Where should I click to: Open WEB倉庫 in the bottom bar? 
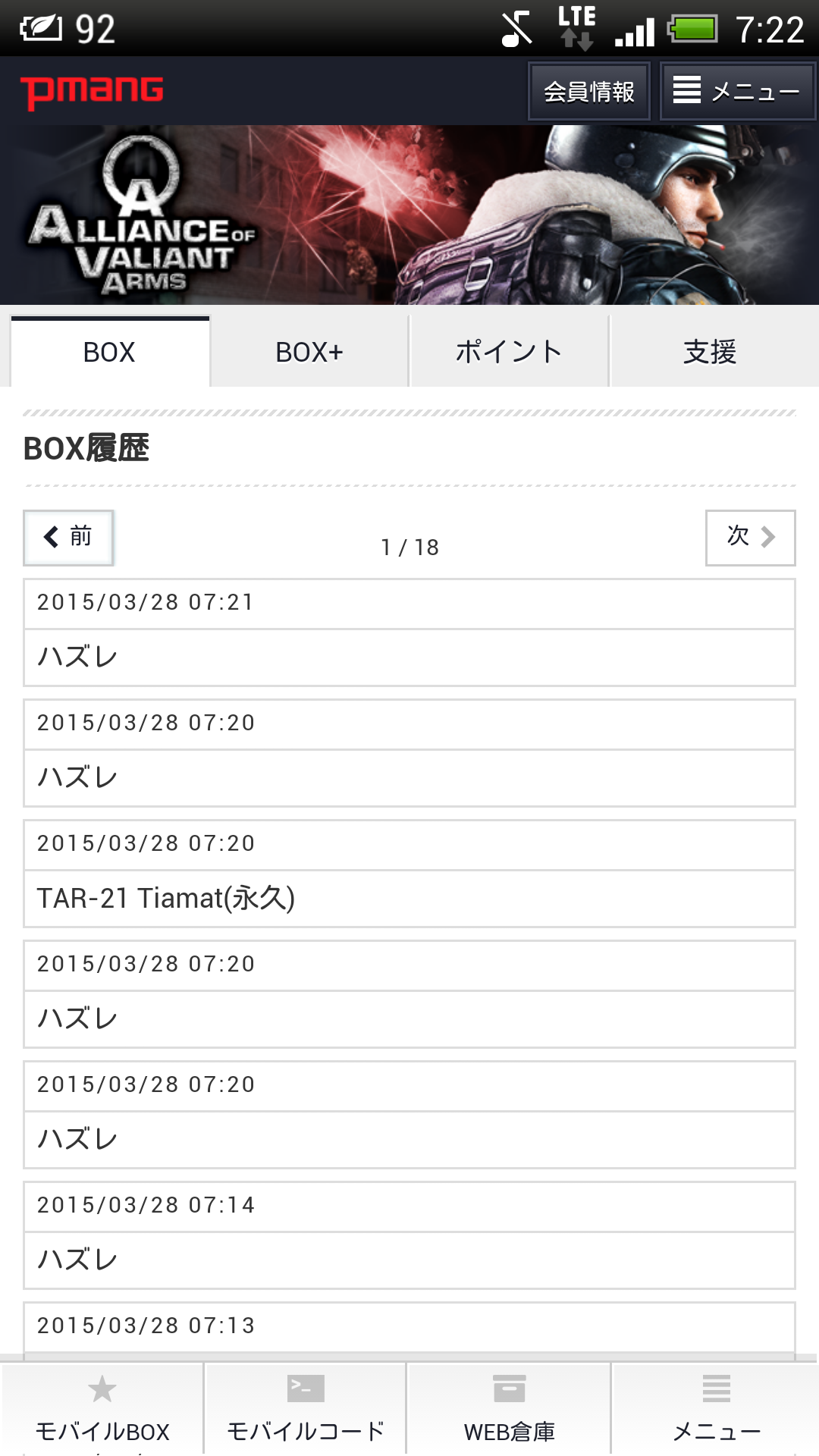pos(509,1409)
